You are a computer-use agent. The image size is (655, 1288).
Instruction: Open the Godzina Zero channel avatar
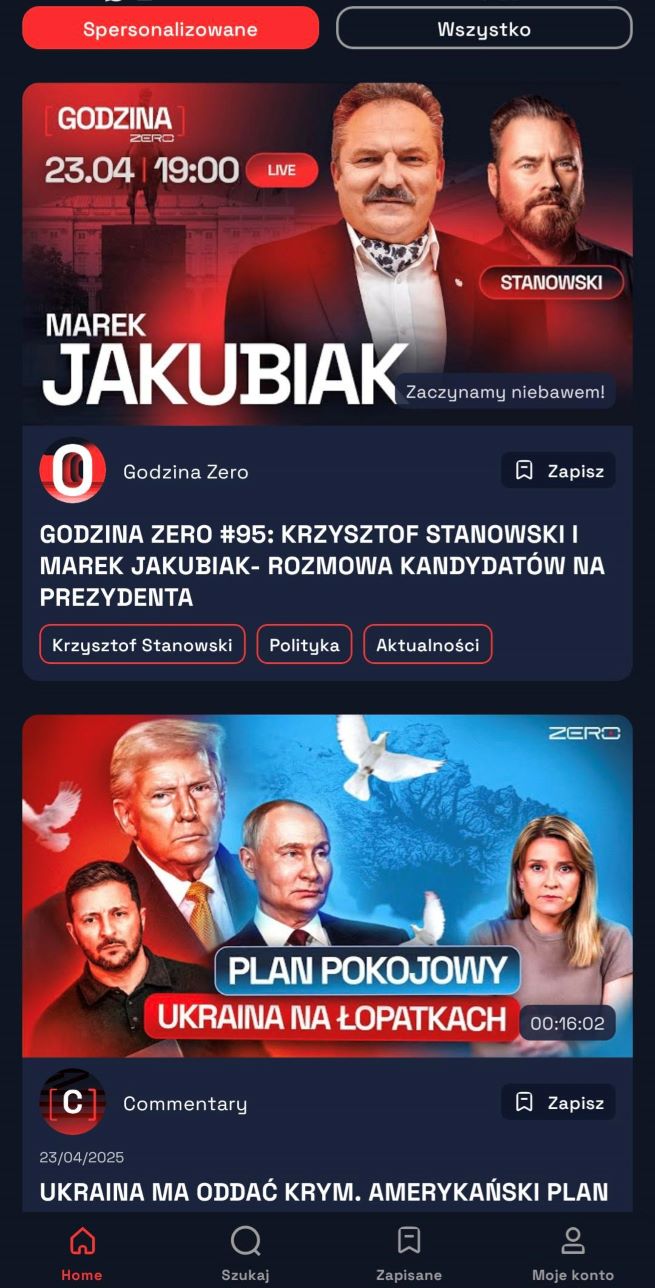click(72, 471)
